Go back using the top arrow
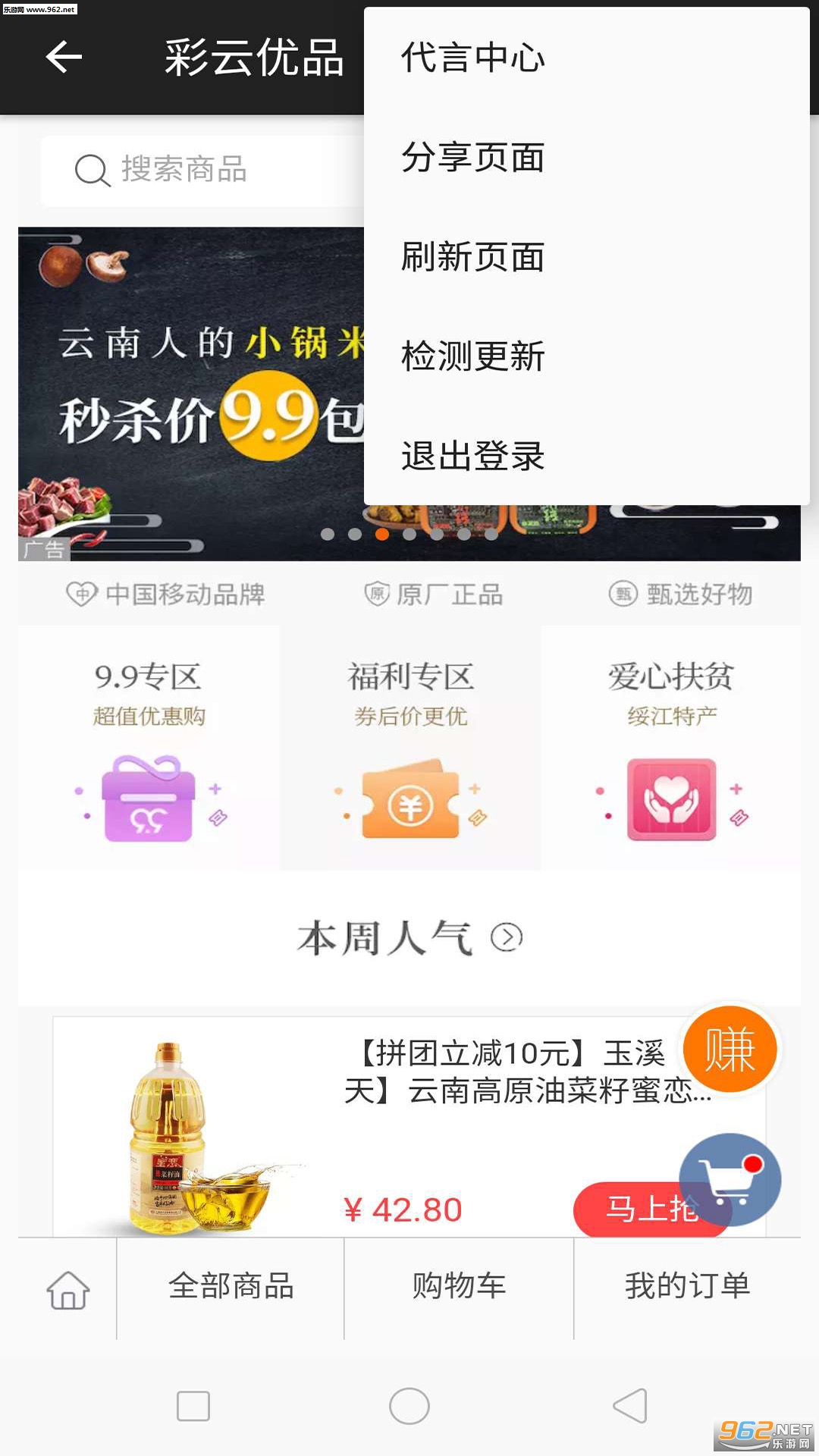Viewport: 819px width, 1456px height. point(64,58)
